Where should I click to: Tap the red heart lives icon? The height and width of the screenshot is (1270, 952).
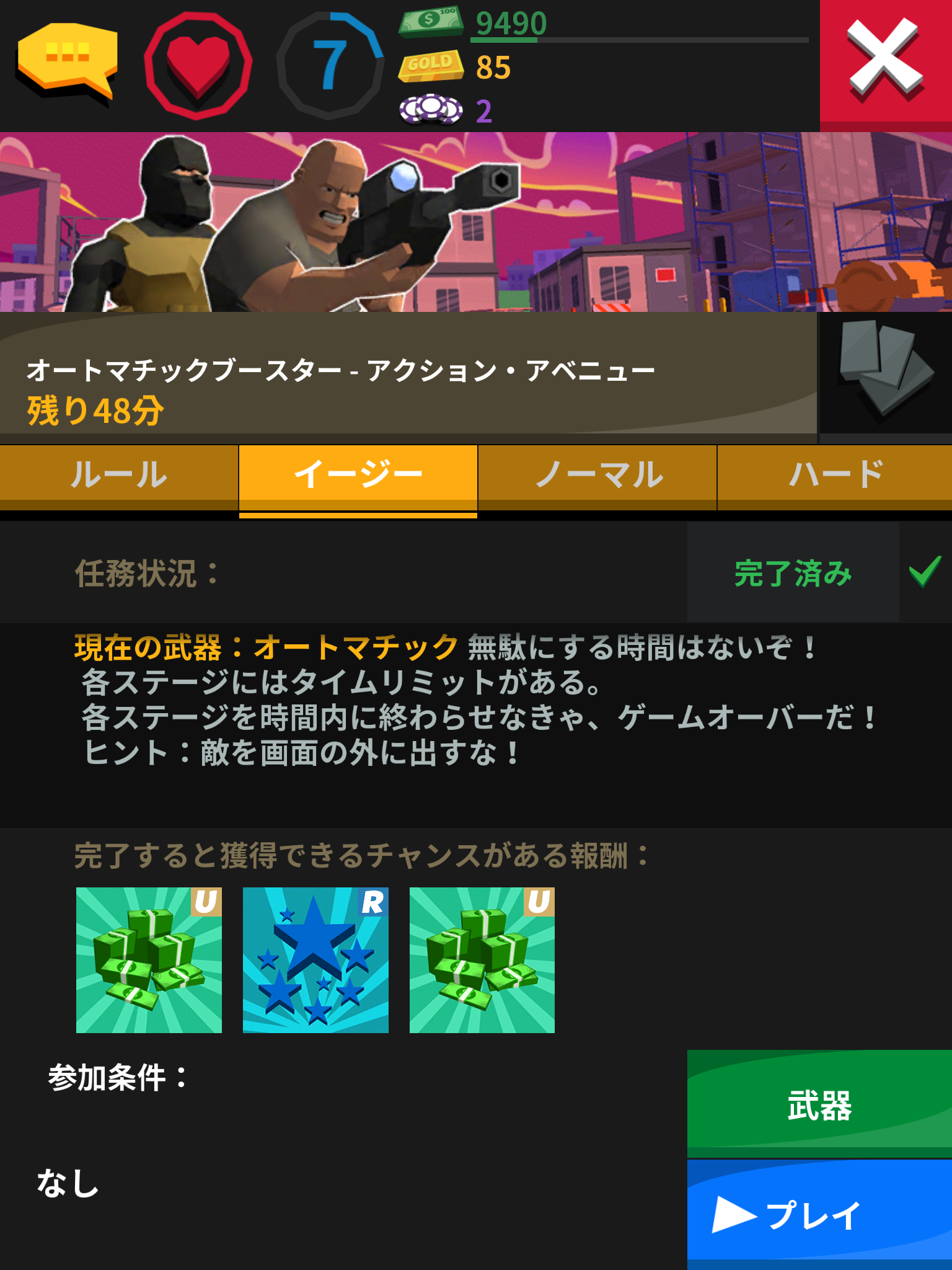tap(198, 64)
